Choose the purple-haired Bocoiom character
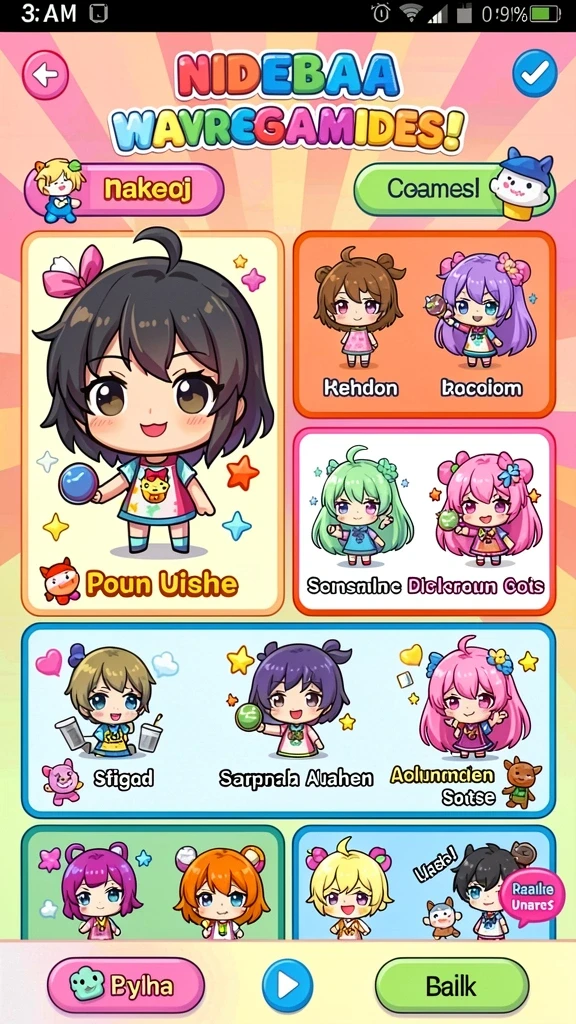This screenshot has width=576, height=1024. [482, 325]
